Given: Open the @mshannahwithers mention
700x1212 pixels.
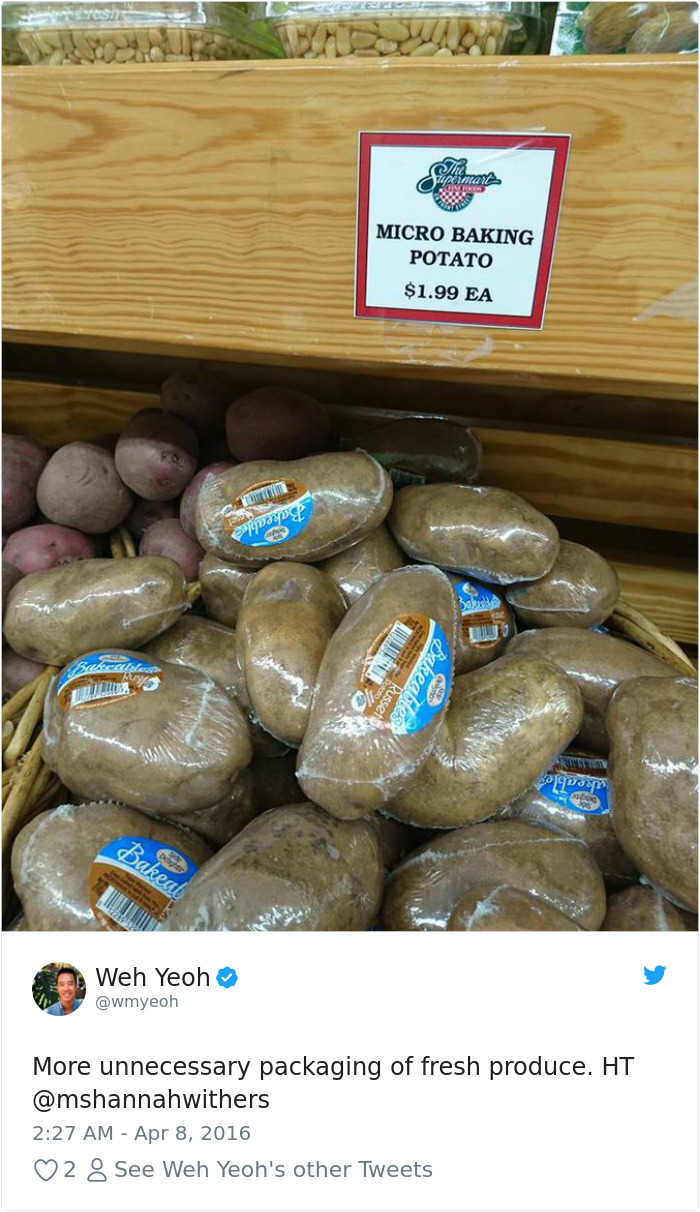Looking at the screenshot, I should click(x=151, y=1100).
